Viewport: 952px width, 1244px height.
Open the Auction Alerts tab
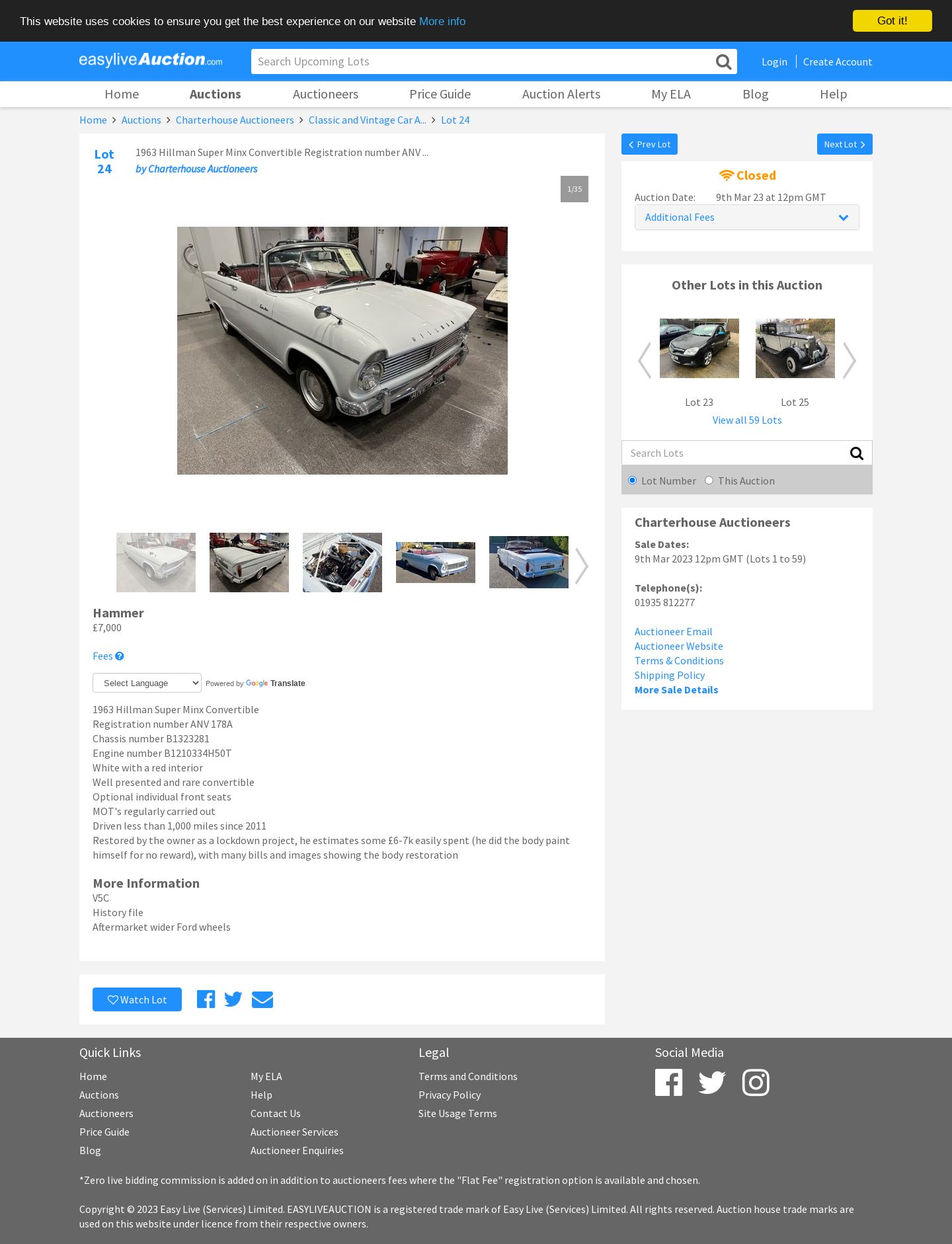click(561, 94)
